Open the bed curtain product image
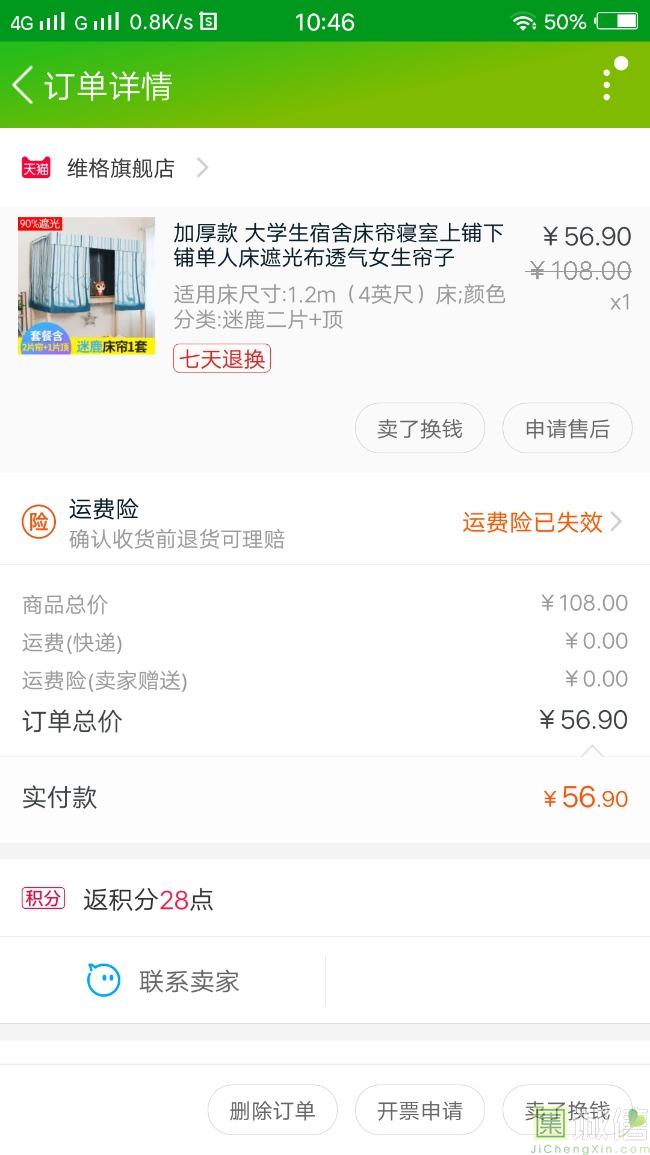 click(87, 286)
